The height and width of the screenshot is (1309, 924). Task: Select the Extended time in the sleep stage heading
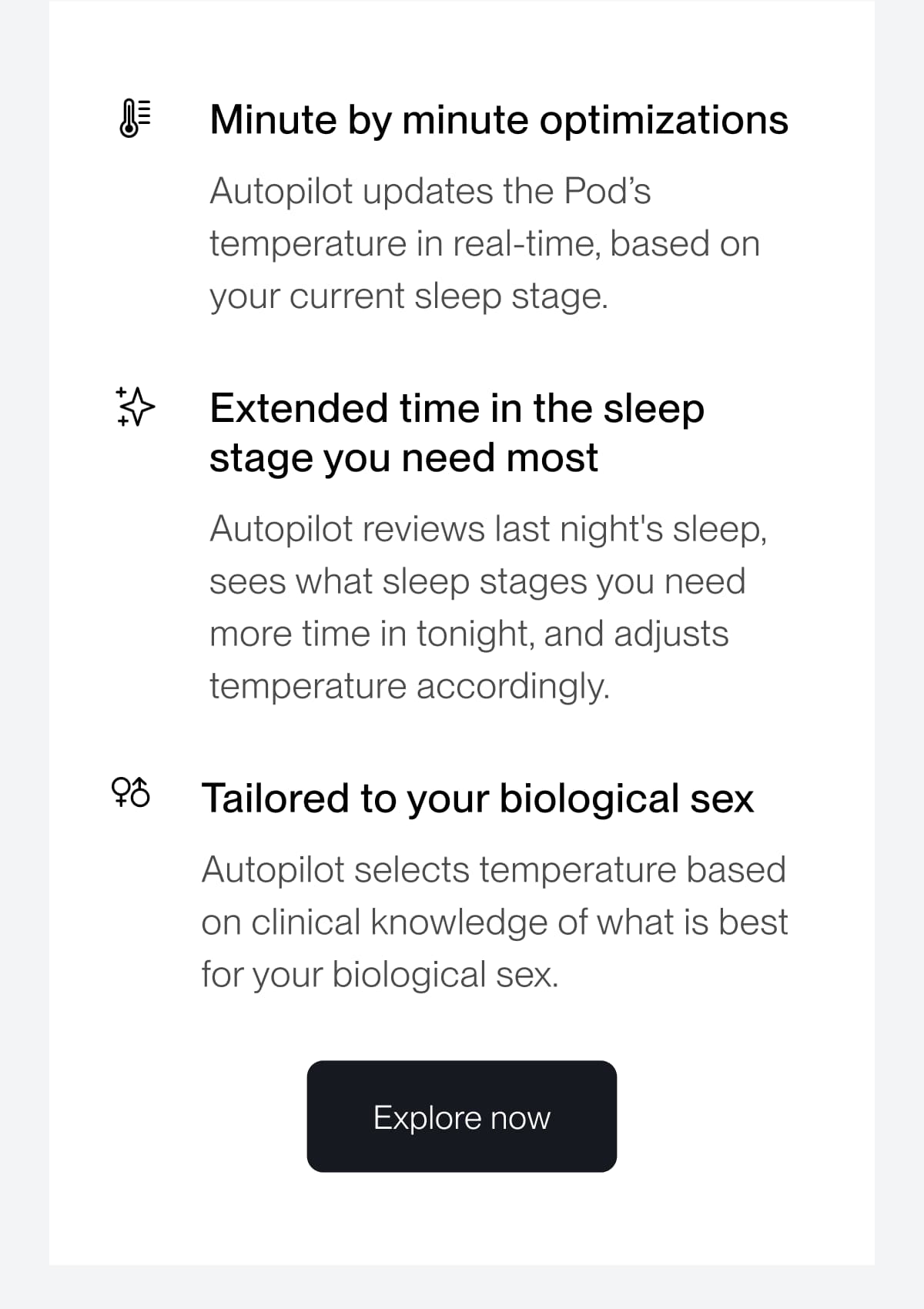click(x=456, y=431)
